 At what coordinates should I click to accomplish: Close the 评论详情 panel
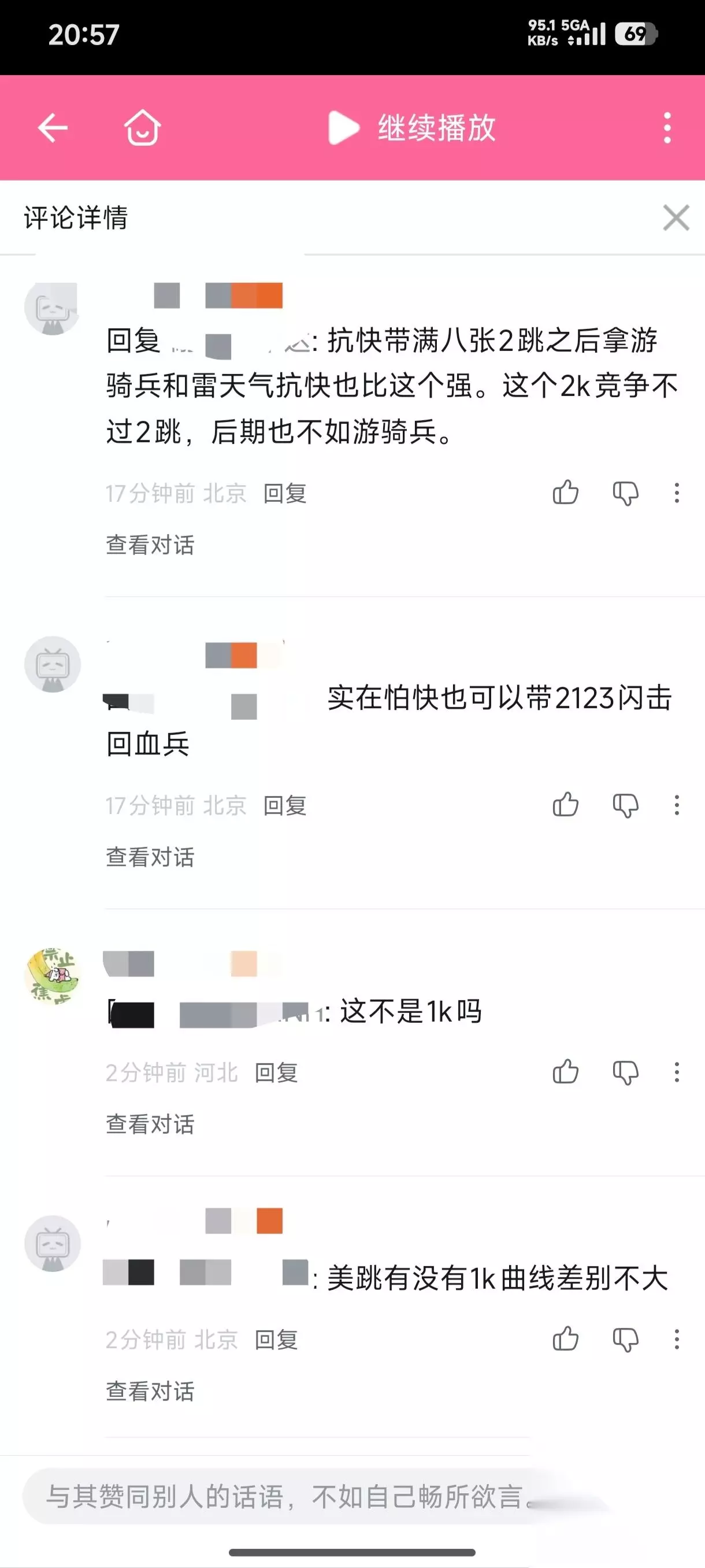click(676, 218)
